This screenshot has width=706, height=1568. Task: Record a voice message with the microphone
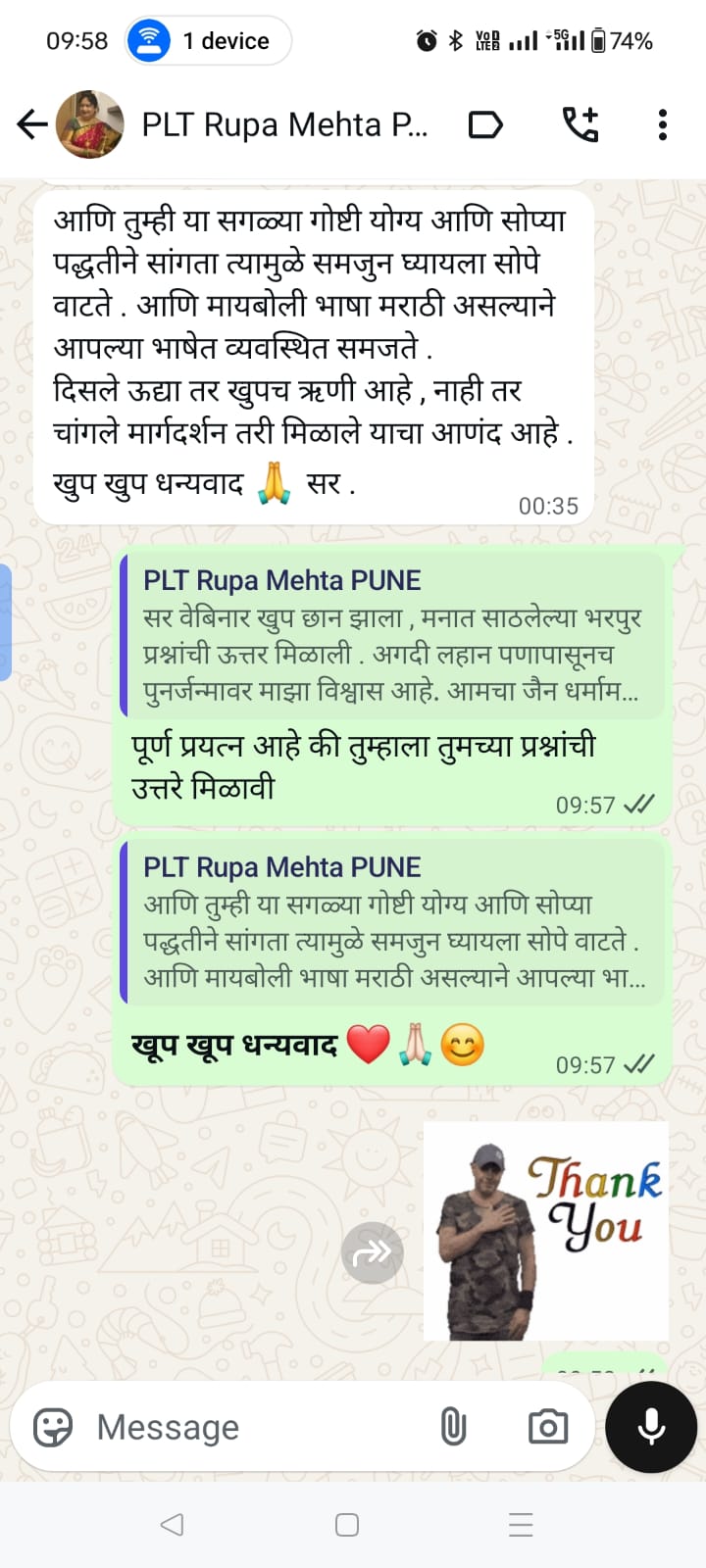(x=651, y=1427)
